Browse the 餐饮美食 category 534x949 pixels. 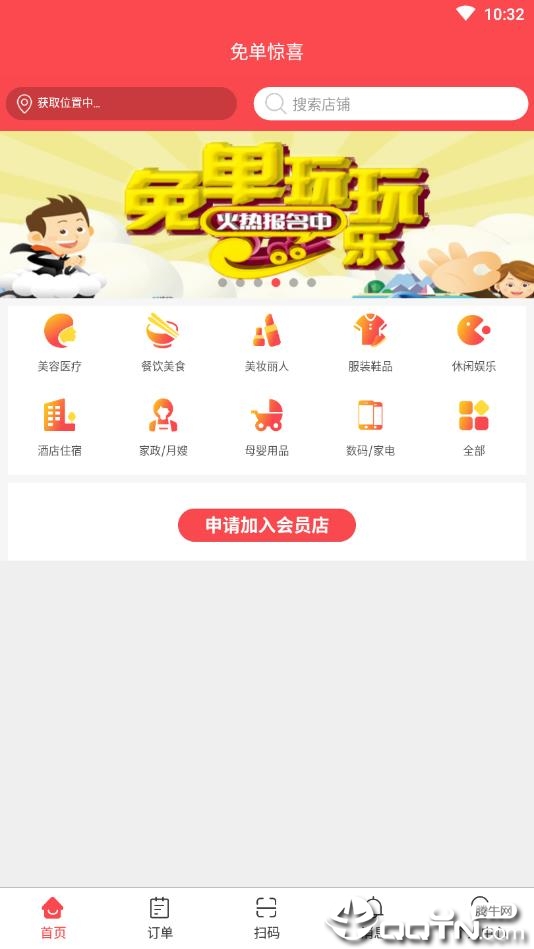coord(163,343)
